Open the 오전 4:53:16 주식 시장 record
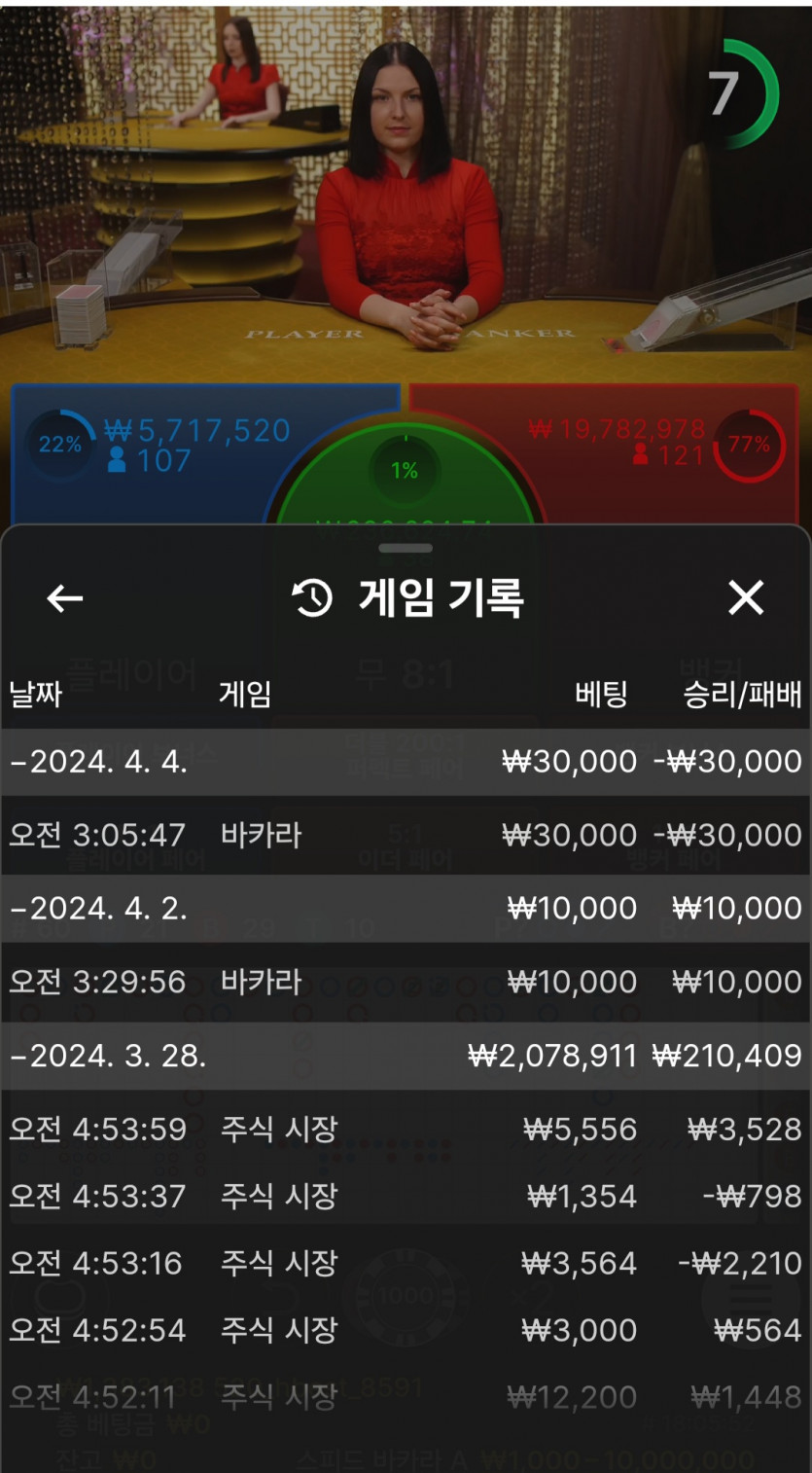The width and height of the screenshot is (812, 1473). pyautogui.click(x=405, y=1263)
